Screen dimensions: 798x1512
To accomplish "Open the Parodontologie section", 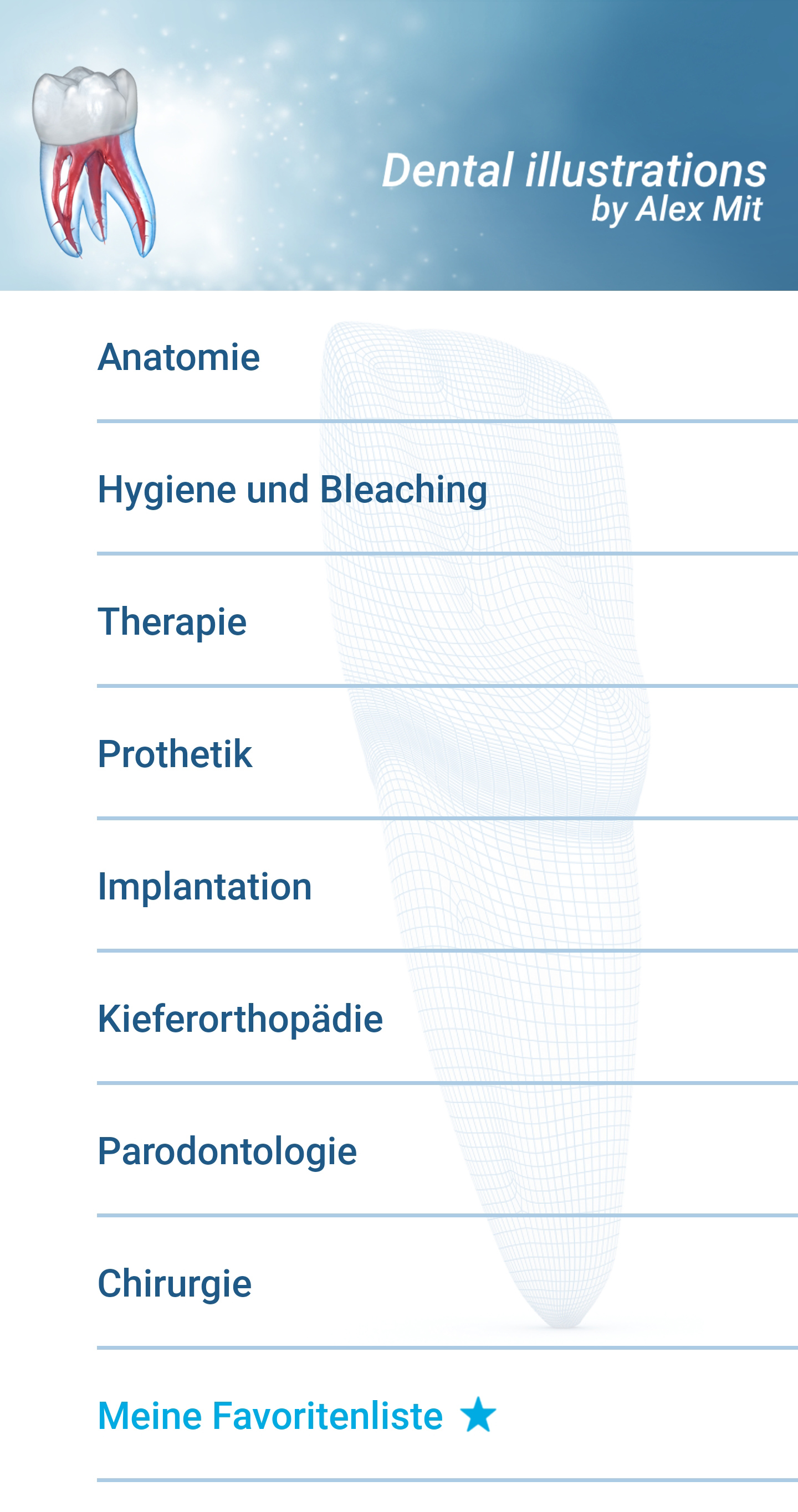I will pyautogui.click(x=447, y=1150).
